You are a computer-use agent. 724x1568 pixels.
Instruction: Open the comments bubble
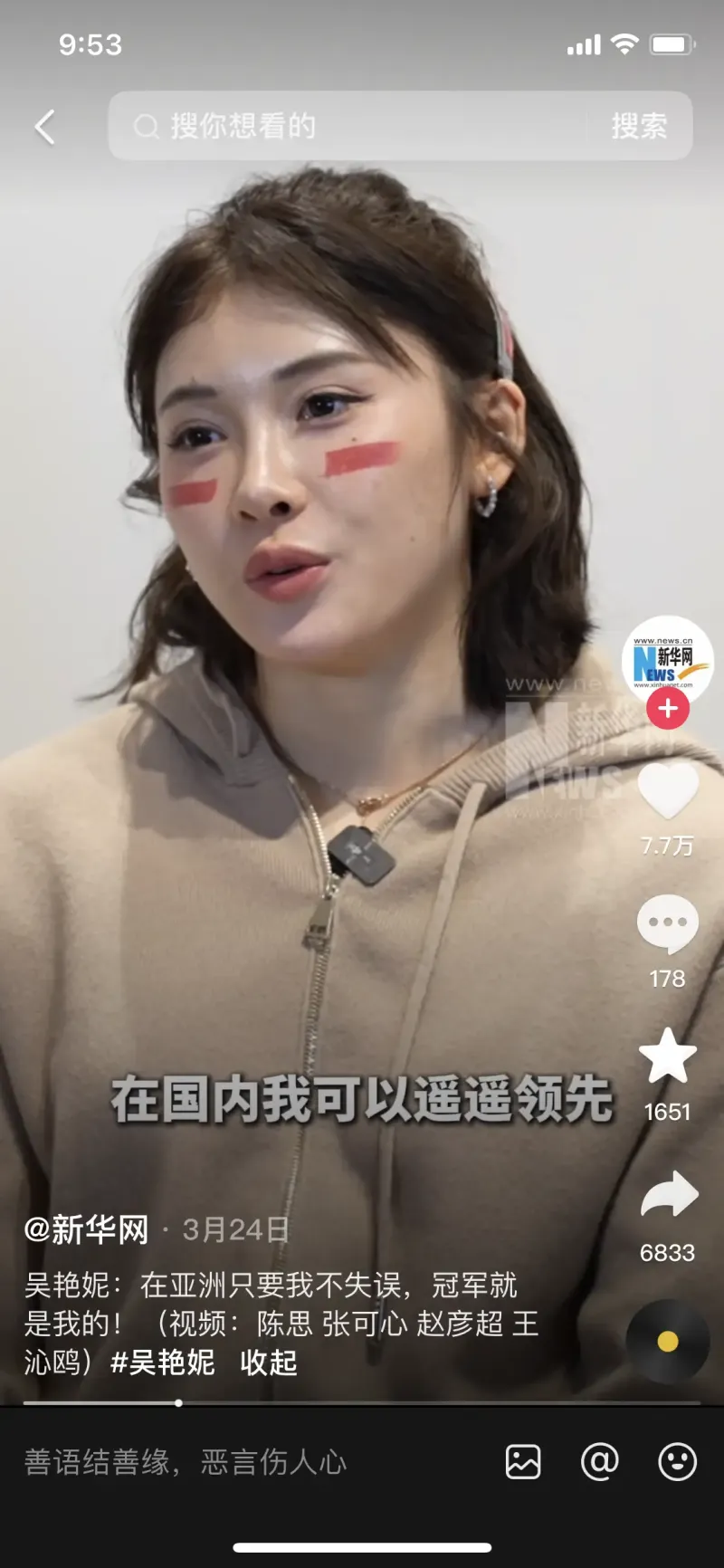click(x=668, y=923)
